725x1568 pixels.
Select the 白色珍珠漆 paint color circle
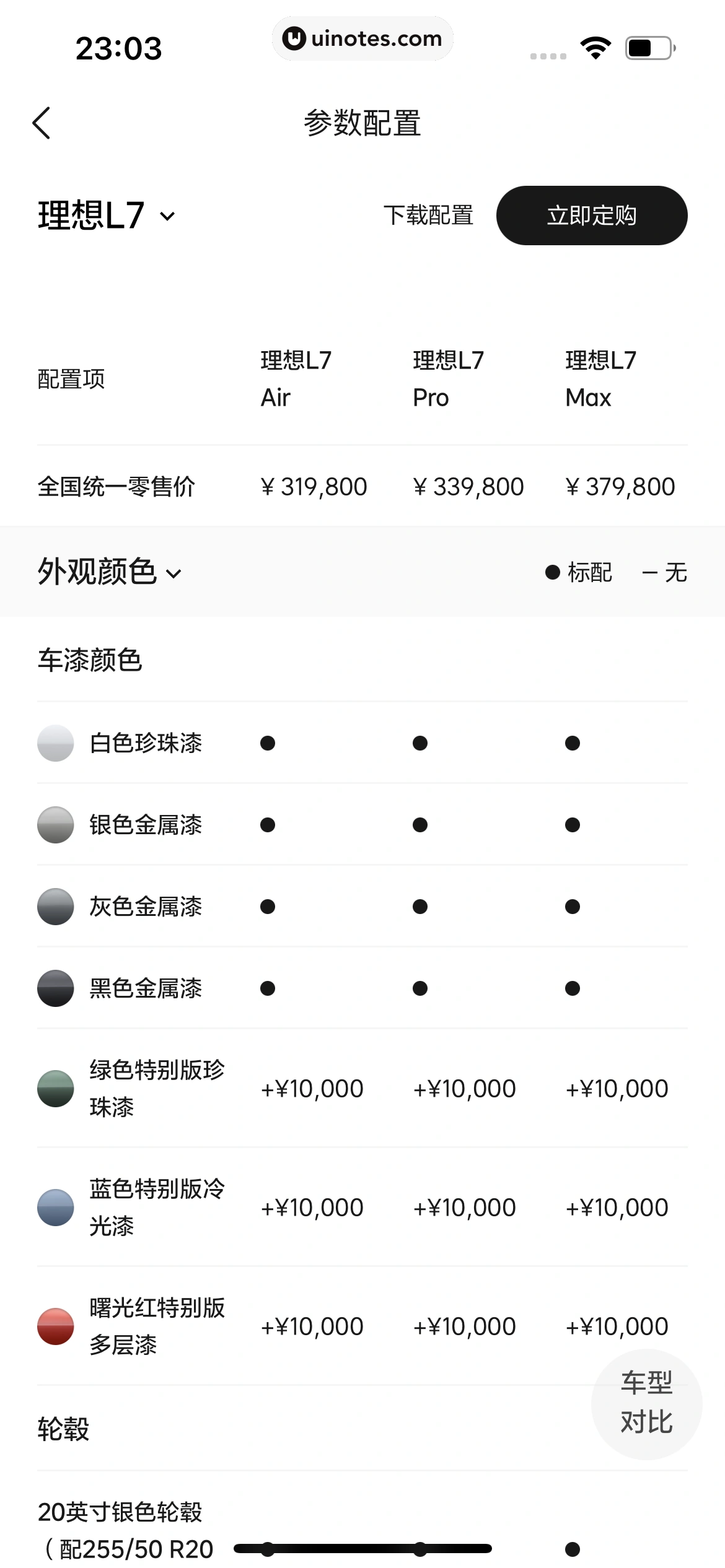(x=55, y=743)
